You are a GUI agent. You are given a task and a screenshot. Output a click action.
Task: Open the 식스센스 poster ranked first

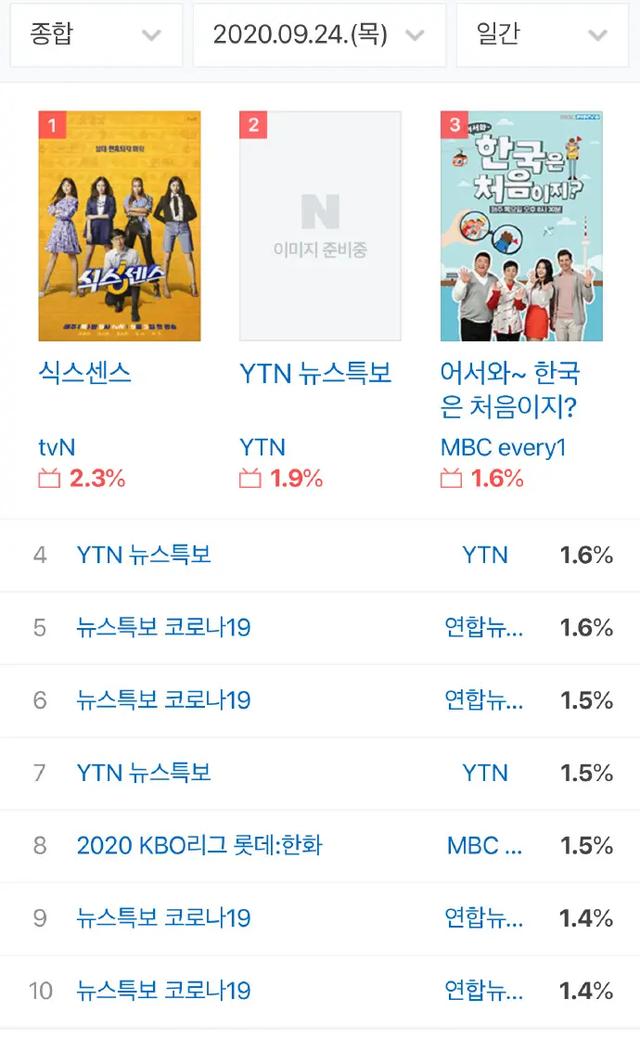pos(120,226)
